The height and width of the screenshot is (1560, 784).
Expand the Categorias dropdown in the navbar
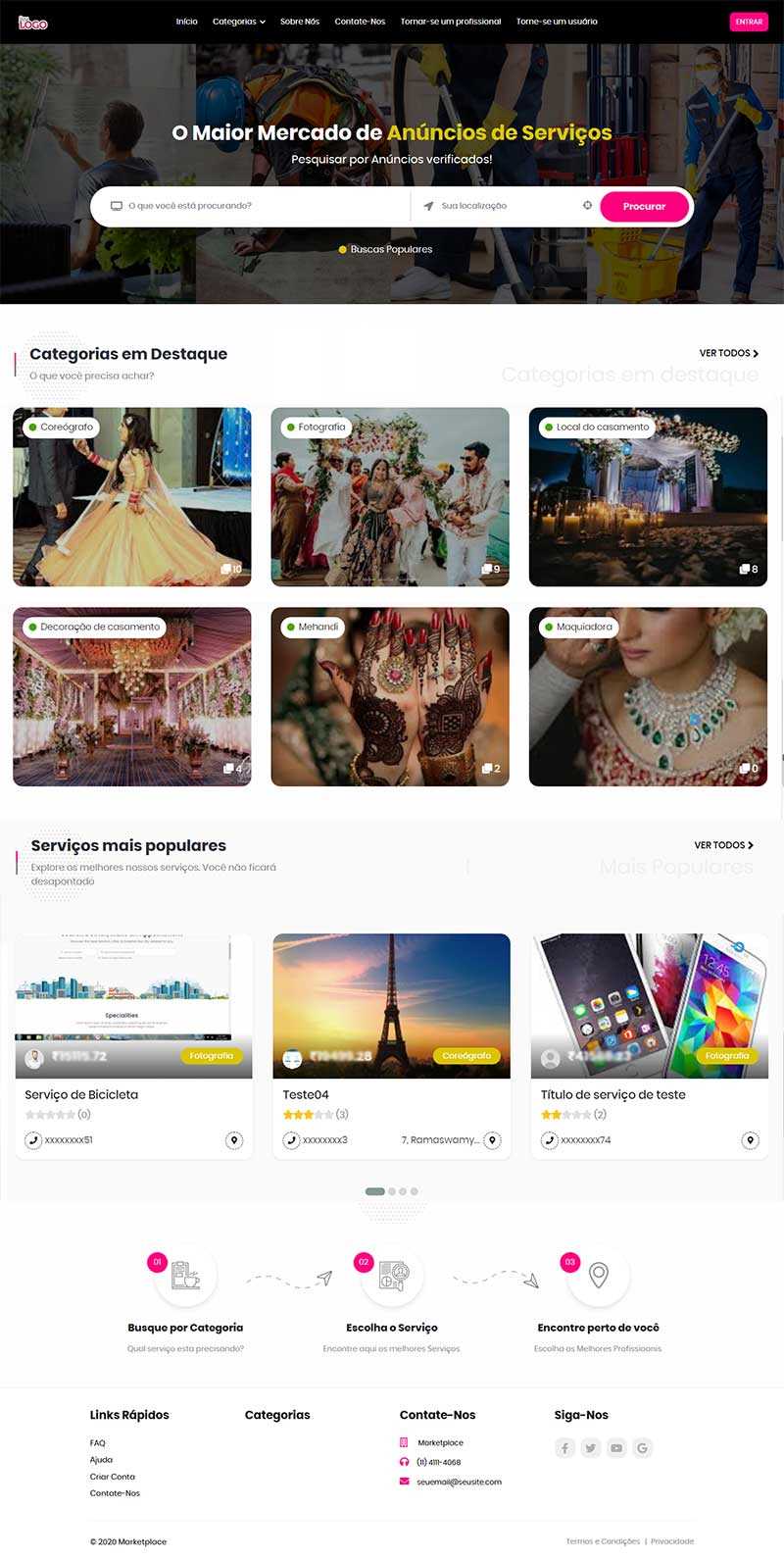(238, 22)
